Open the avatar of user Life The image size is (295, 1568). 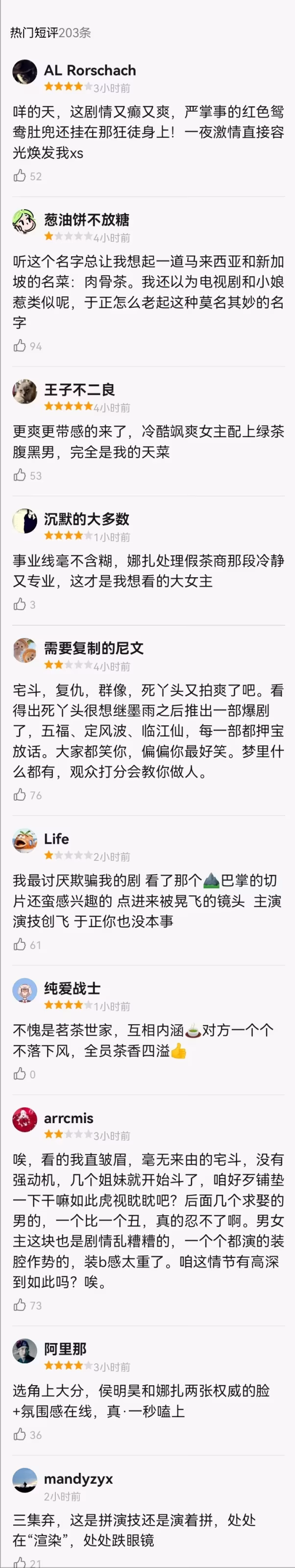pos(25,841)
